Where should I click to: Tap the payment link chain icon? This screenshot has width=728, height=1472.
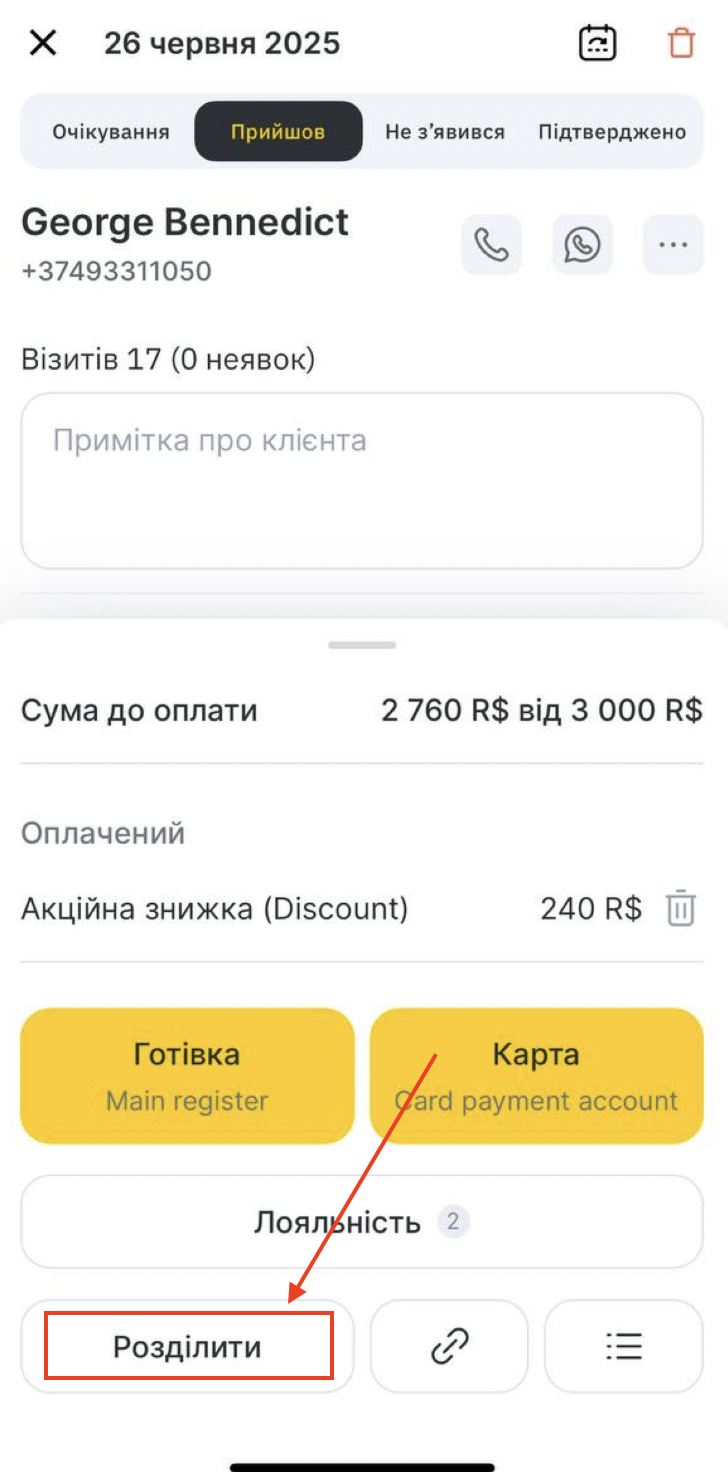click(449, 1346)
